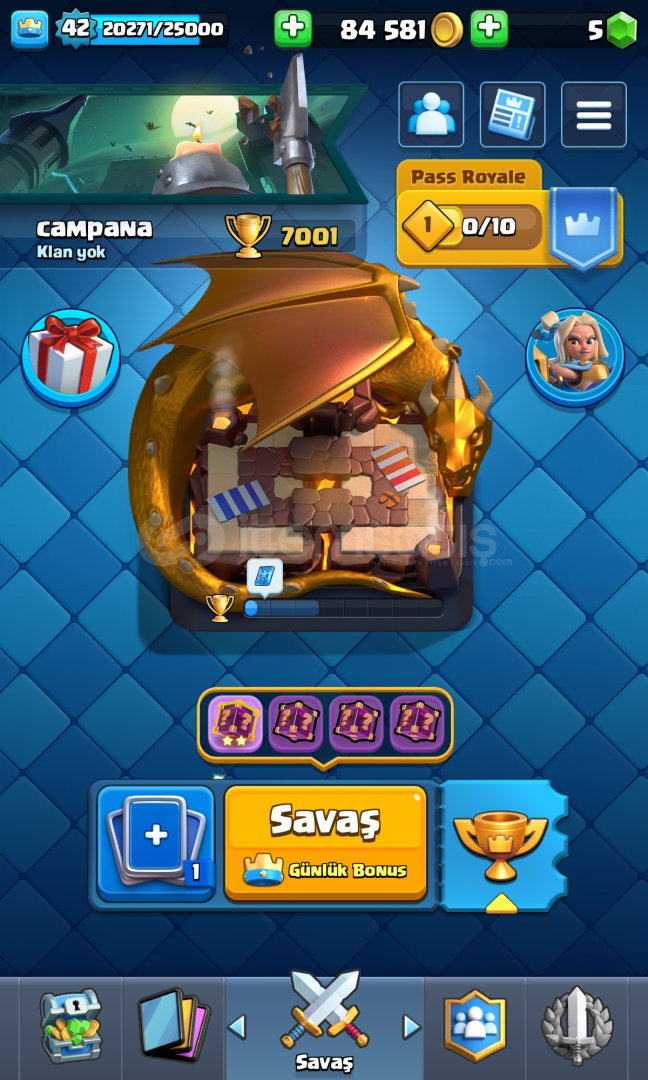The height and width of the screenshot is (1080, 648).
Task: Open the player profile crown icon
Action: coord(30,30)
